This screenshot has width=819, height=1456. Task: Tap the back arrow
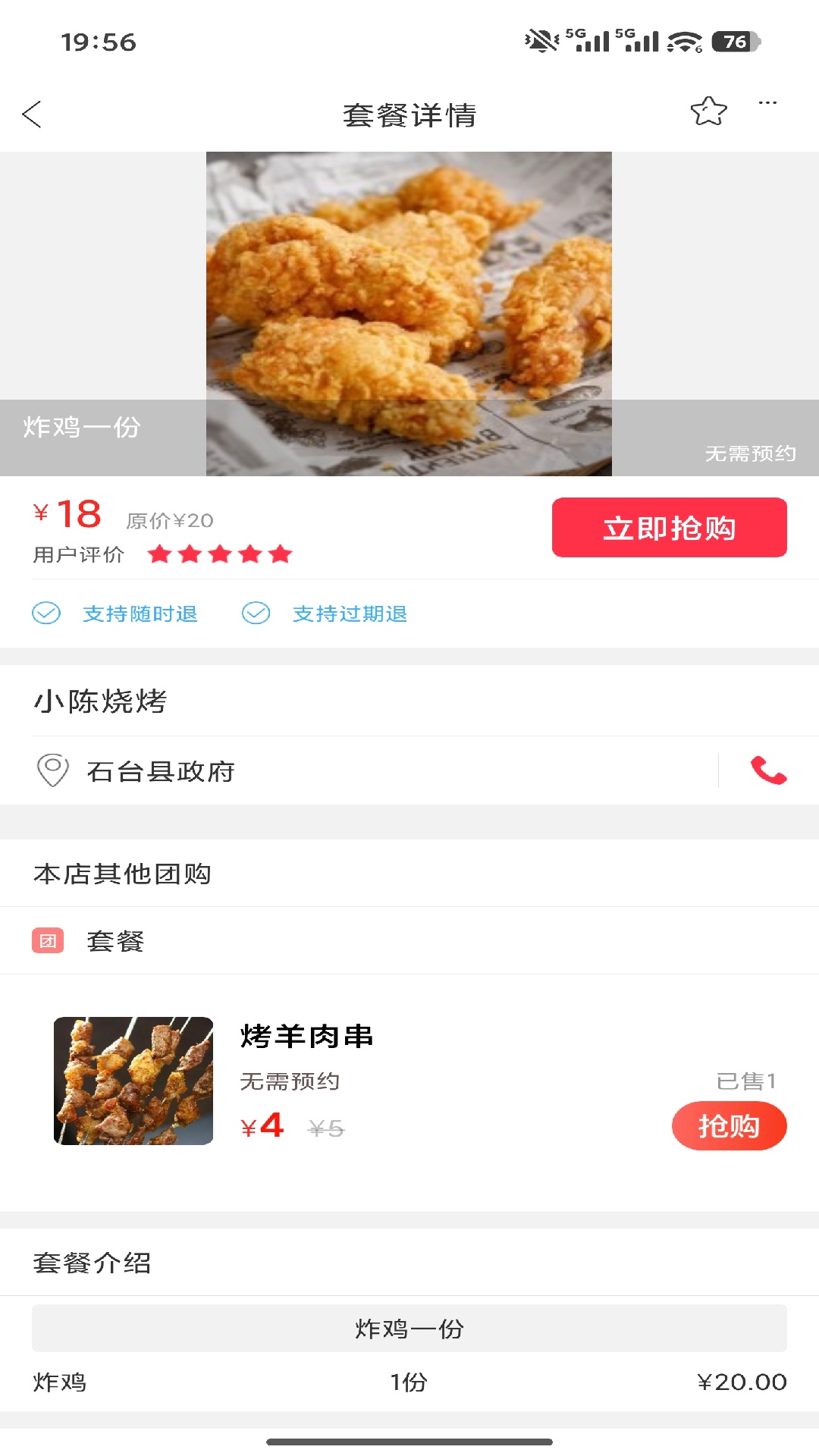30,113
